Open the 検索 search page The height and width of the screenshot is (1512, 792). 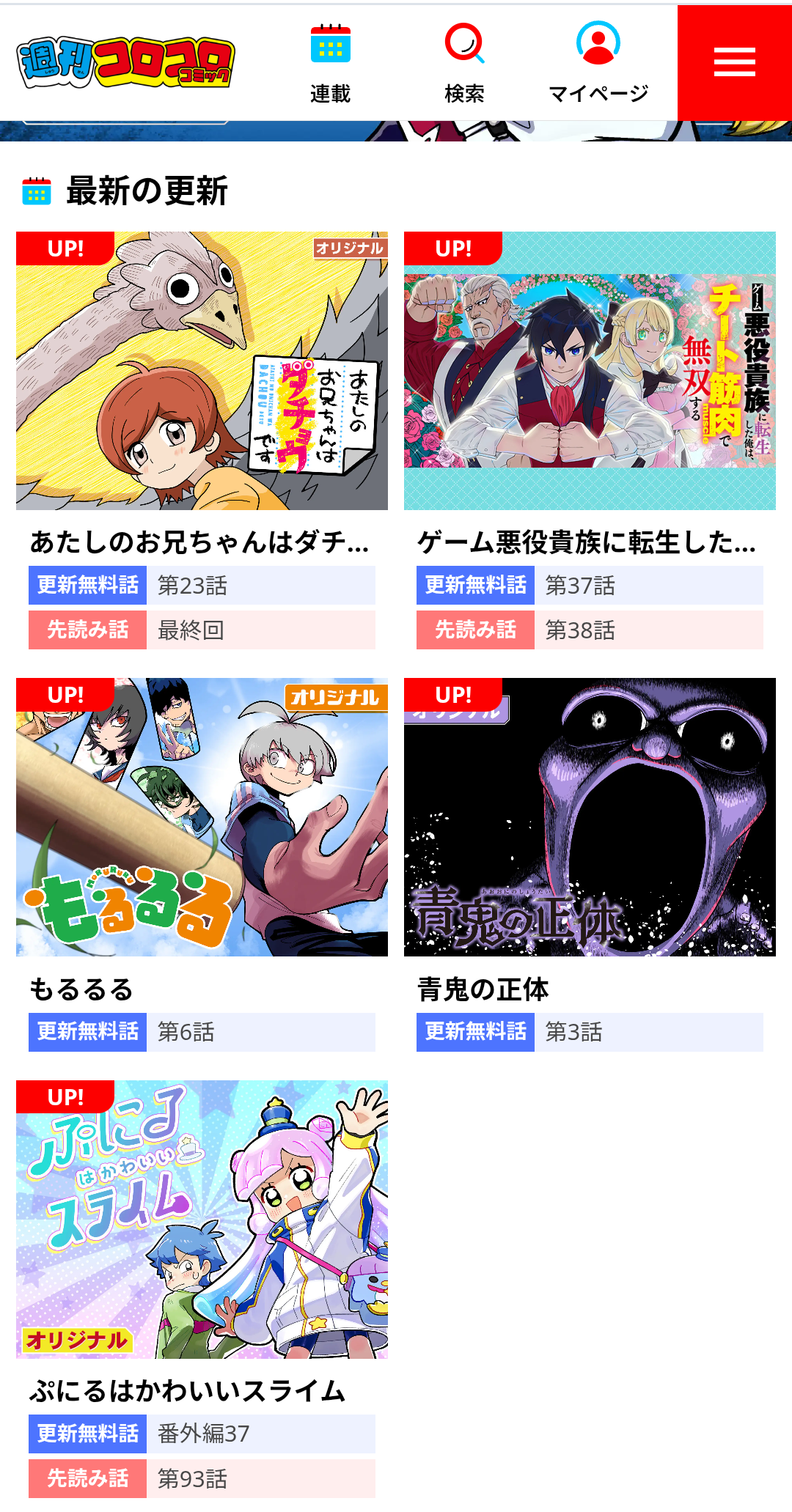pos(464,63)
